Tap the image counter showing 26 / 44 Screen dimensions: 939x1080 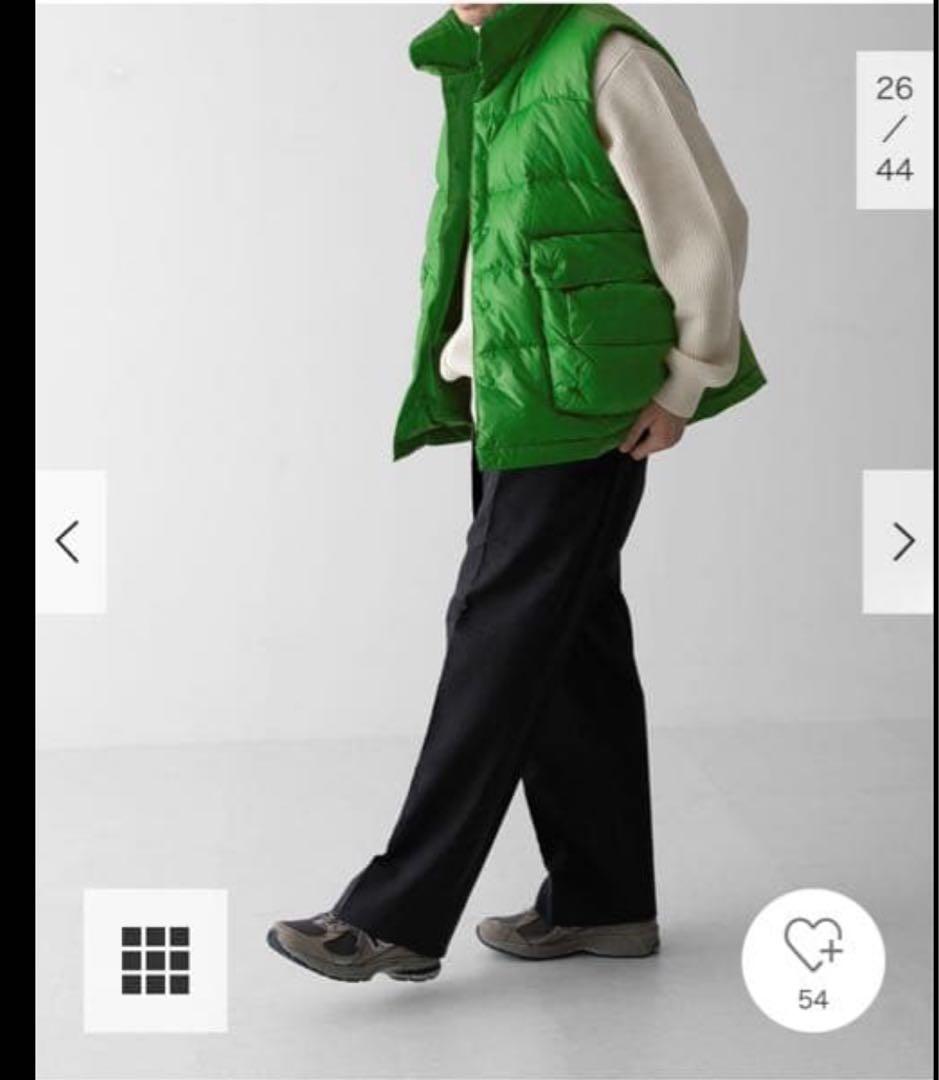click(x=892, y=128)
